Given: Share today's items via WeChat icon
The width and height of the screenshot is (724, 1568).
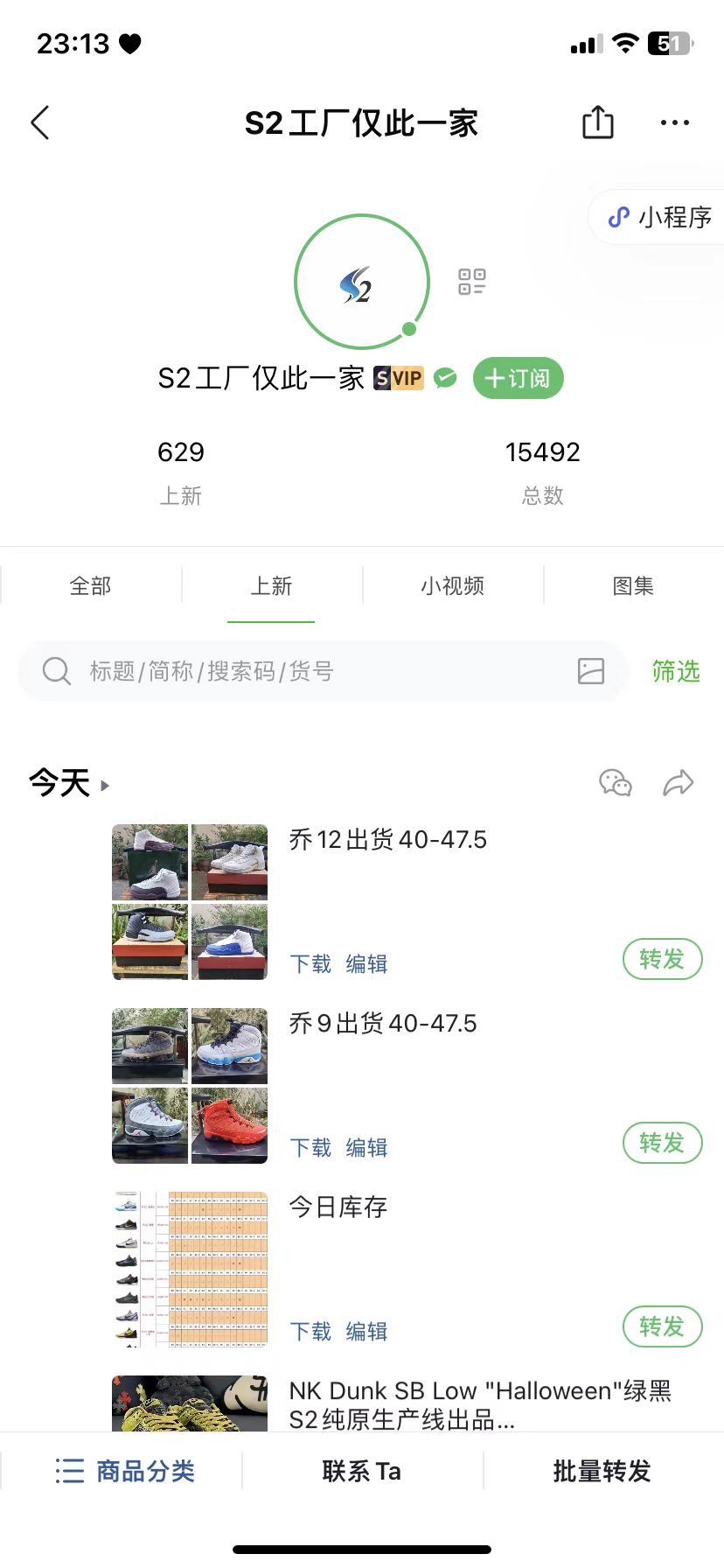Looking at the screenshot, I should pyautogui.click(x=616, y=782).
